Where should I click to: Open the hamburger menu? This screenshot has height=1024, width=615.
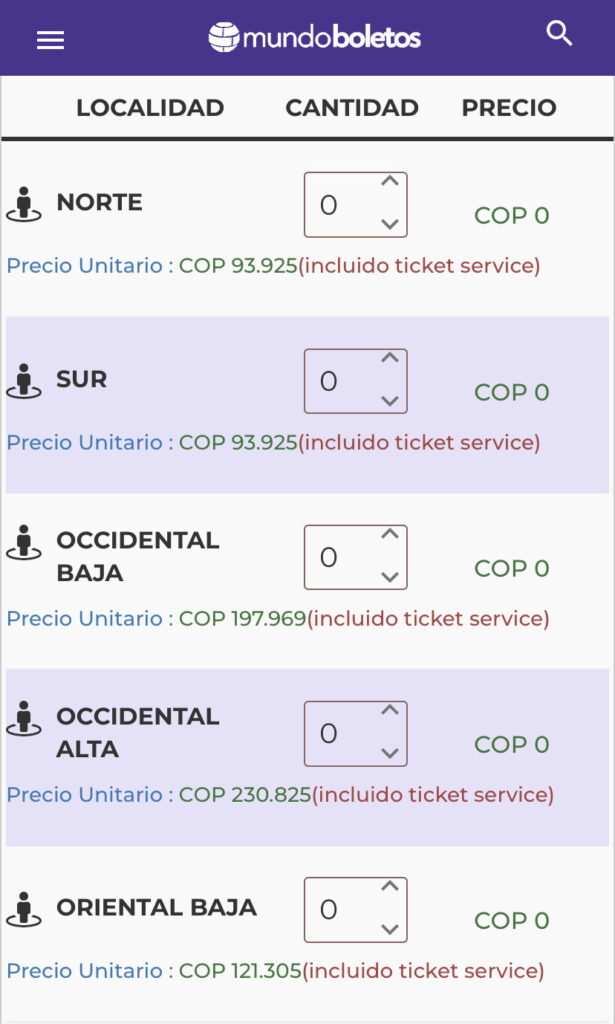[x=50, y=40]
